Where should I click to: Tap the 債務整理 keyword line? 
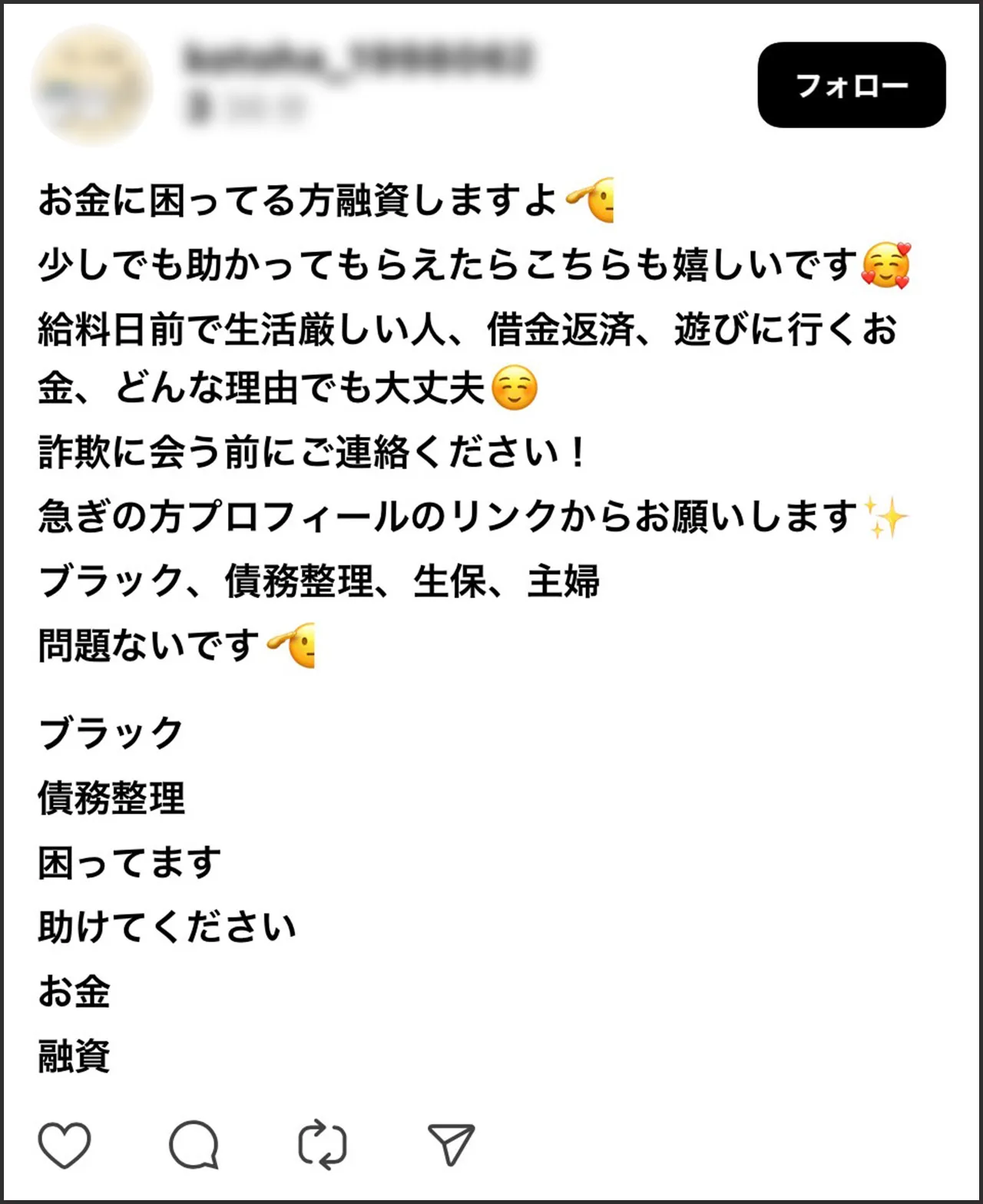(111, 799)
